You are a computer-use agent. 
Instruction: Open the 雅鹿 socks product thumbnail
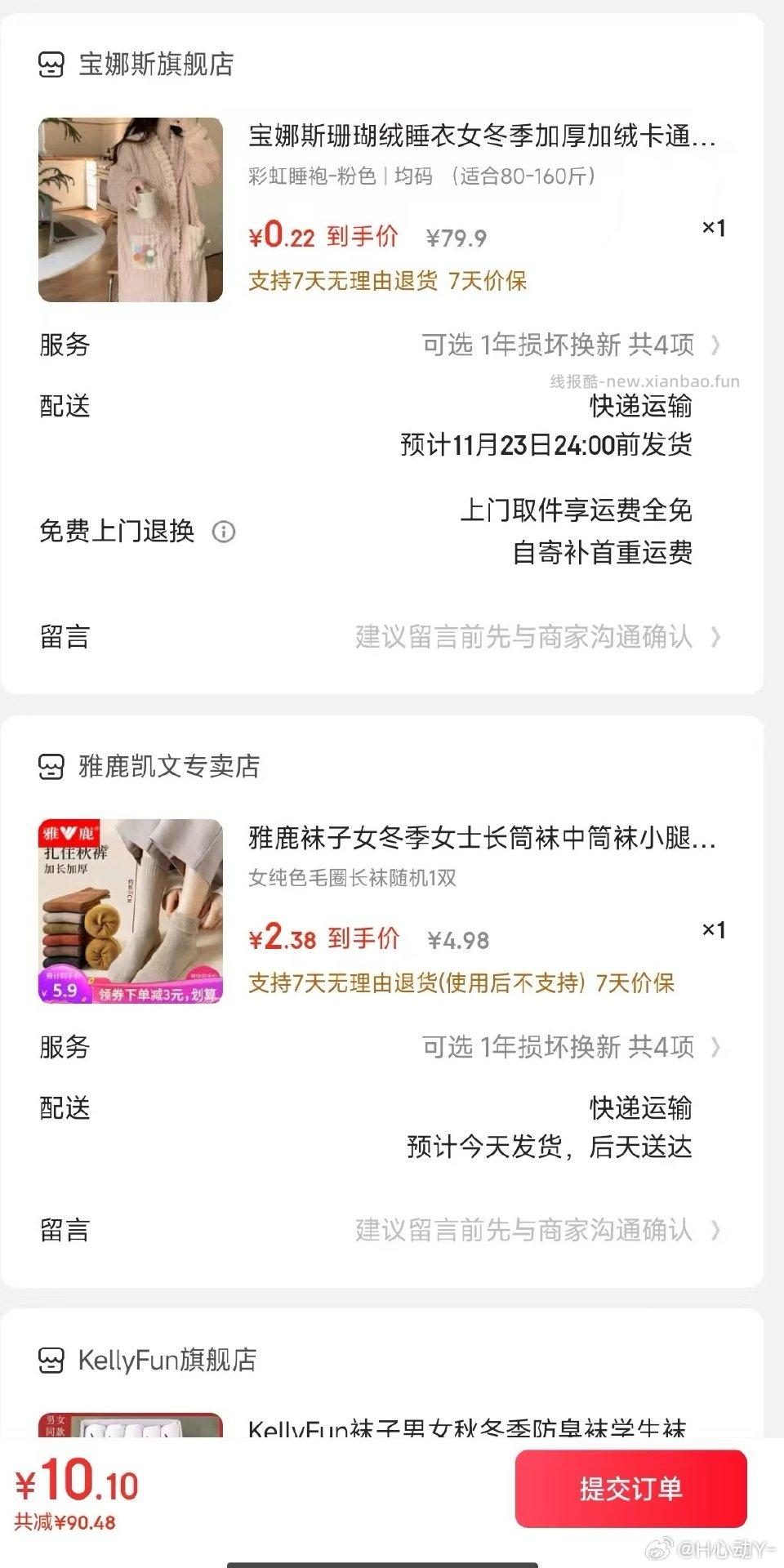(132, 911)
